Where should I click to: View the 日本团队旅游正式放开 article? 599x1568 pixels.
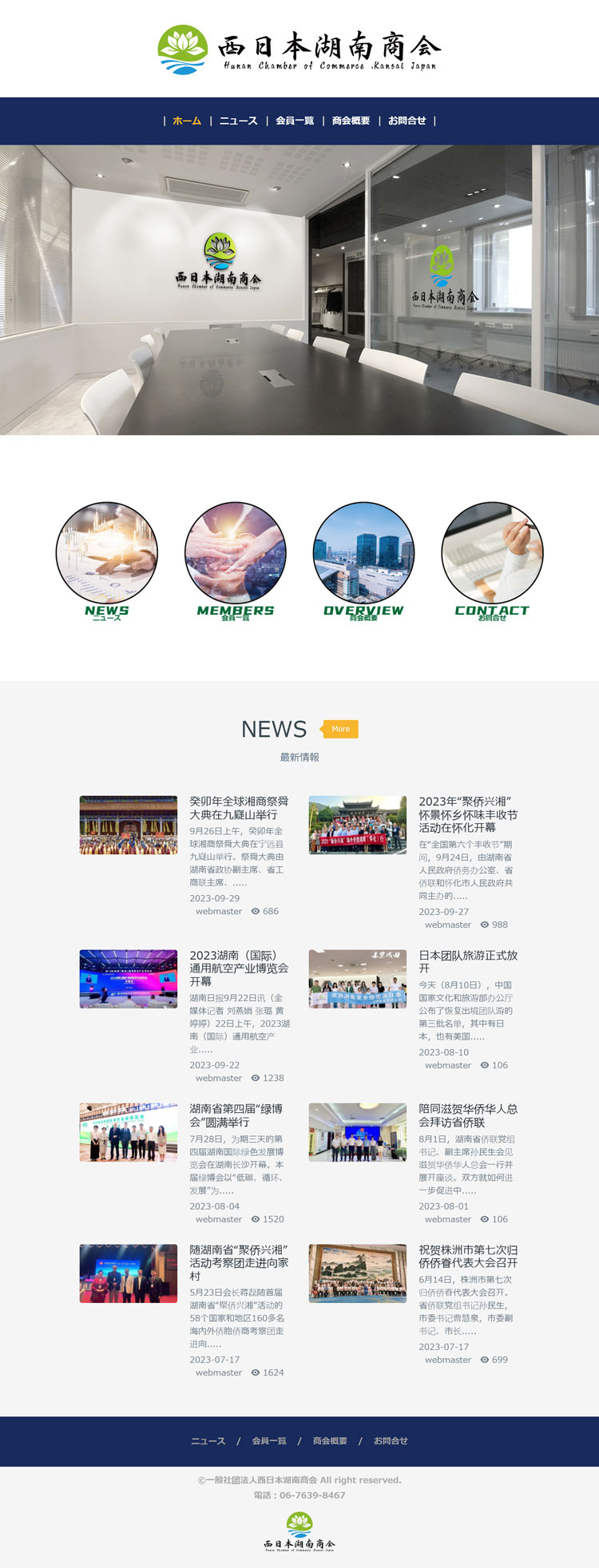pos(468,961)
